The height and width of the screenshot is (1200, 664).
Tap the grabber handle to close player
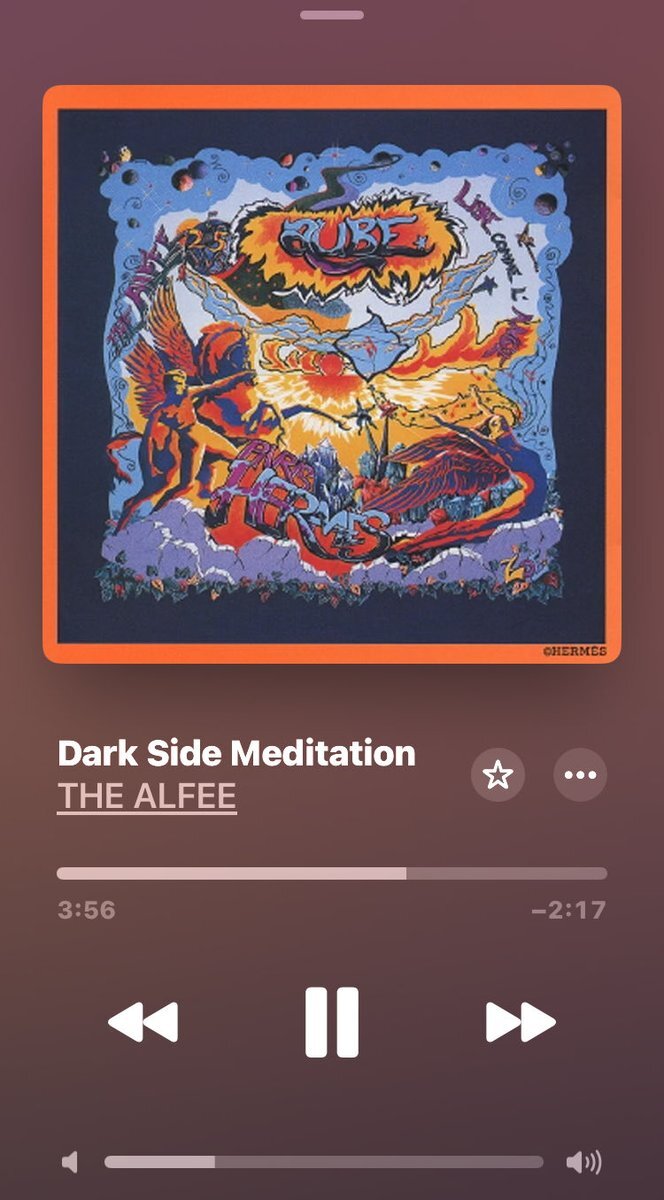331,15
